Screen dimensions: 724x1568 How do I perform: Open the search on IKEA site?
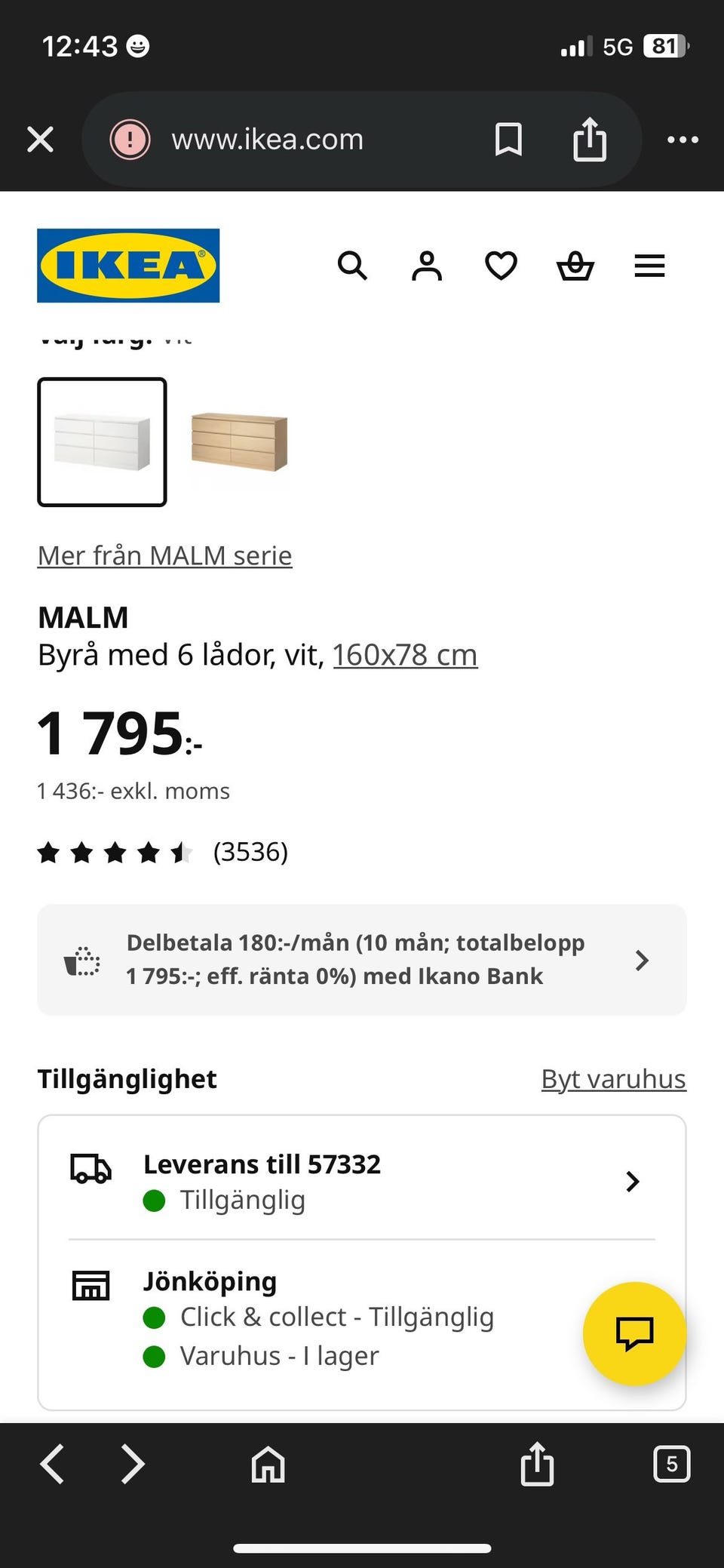pyautogui.click(x=351, y=266)
